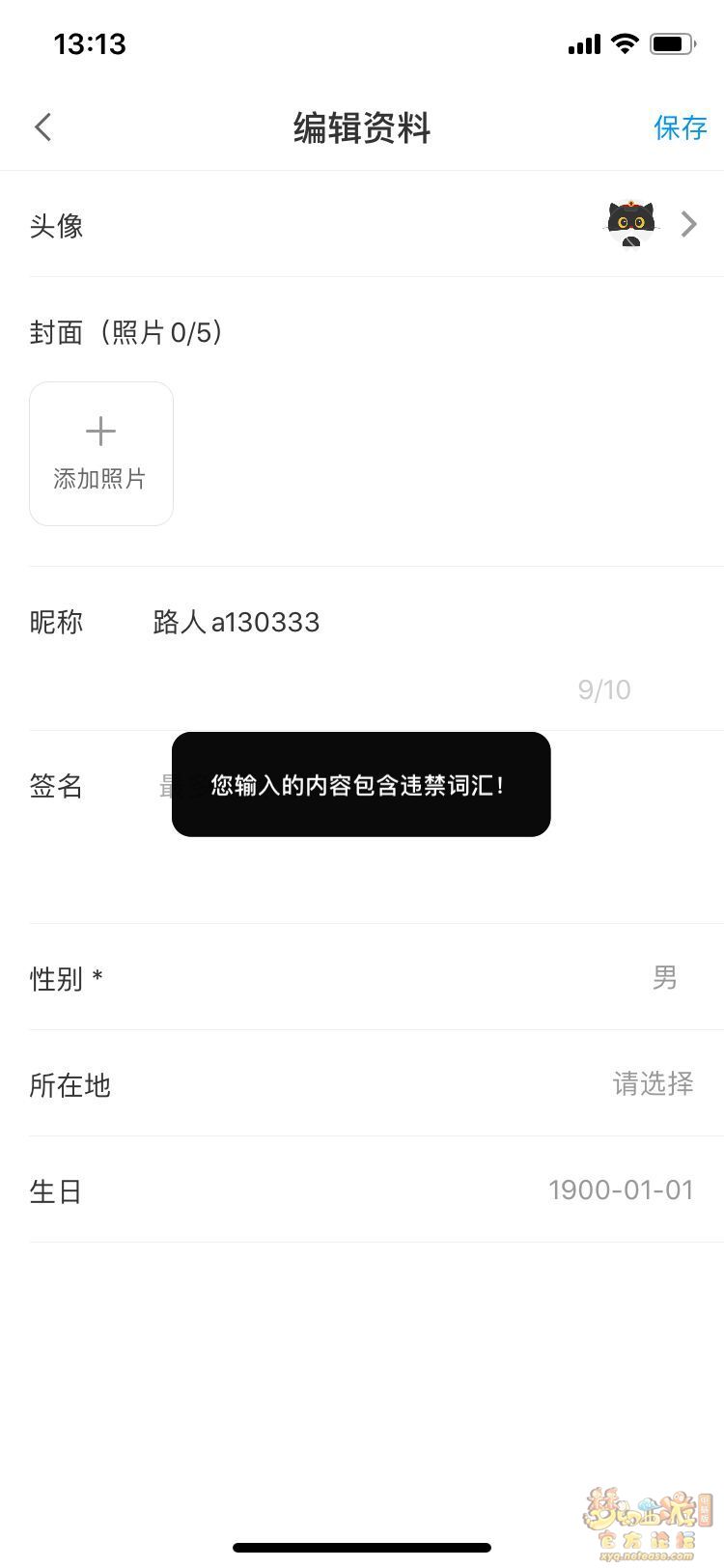Tap 保存 to save the profile
Screen dimensions: 724x1568
[x=681, y=127]
